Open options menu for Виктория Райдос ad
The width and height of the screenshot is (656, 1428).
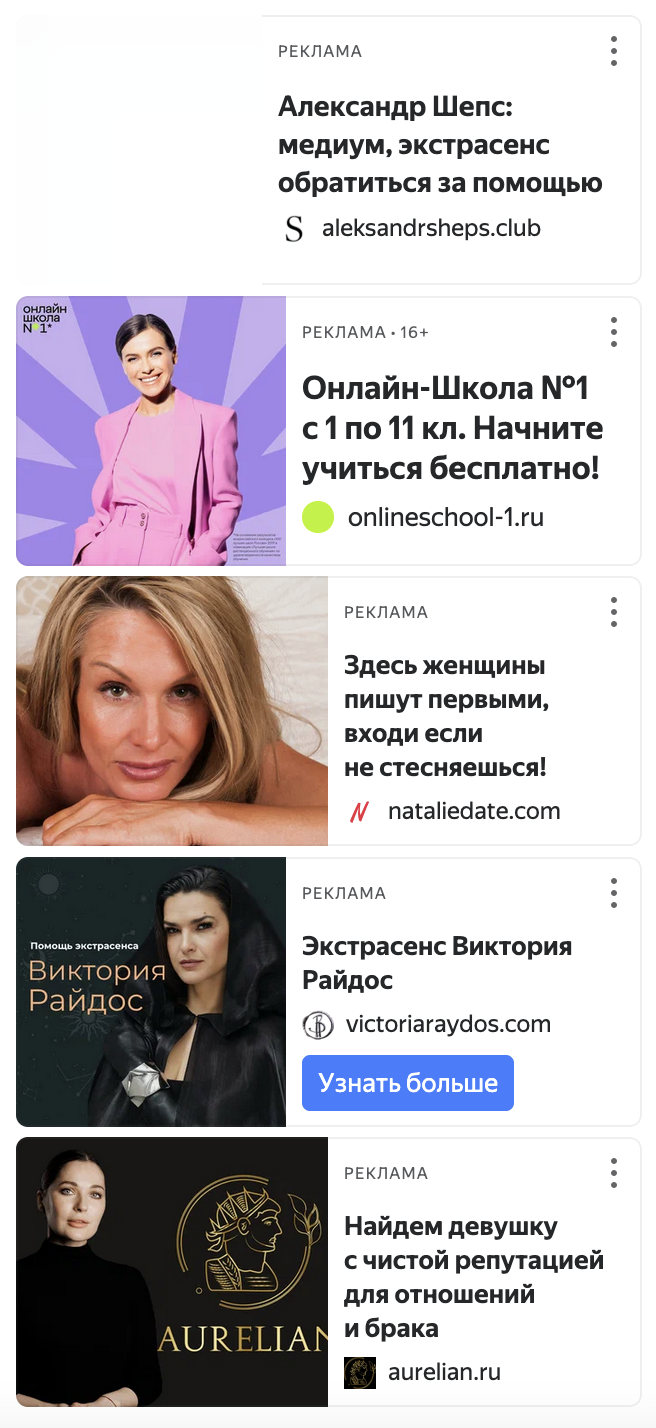(614, 893)
